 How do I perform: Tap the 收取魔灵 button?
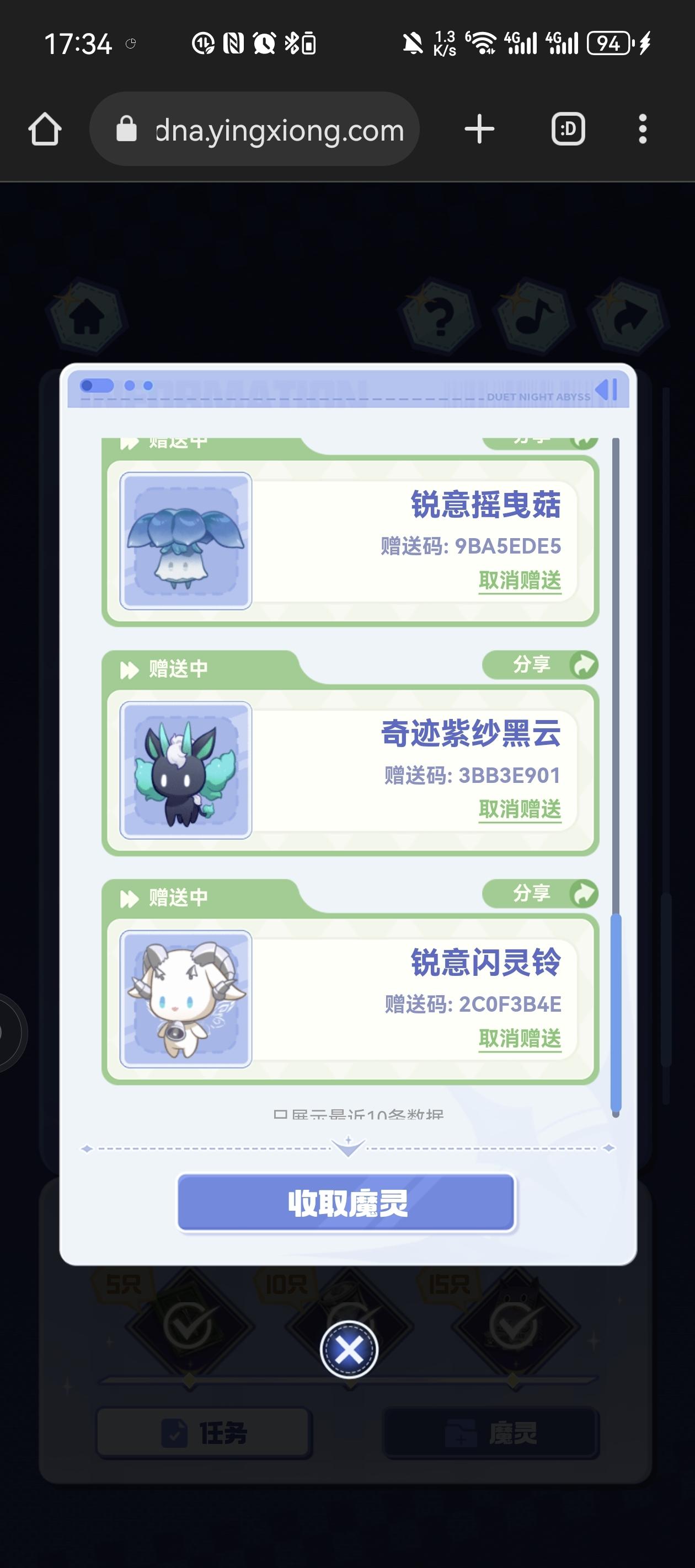(x=346, y=1203)
